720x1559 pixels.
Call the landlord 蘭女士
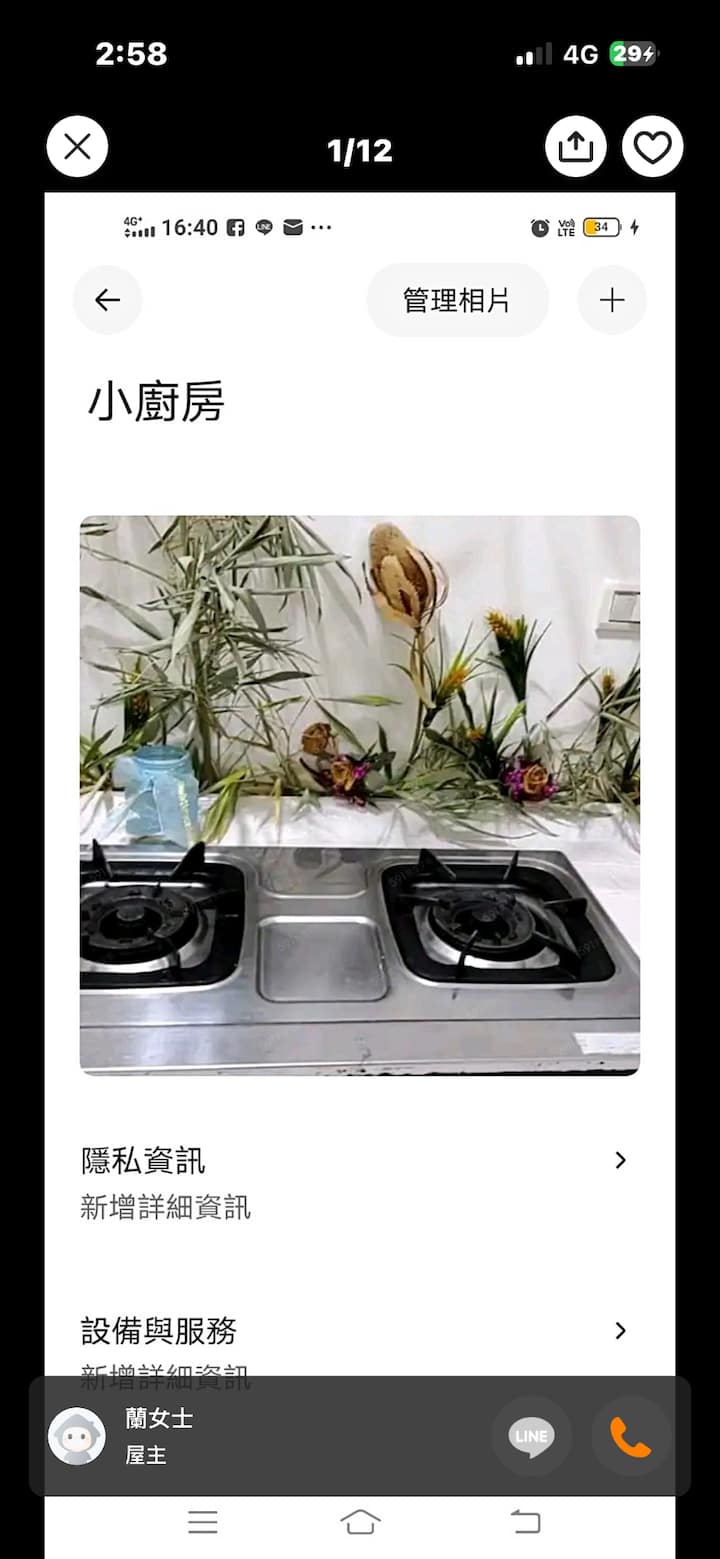[630, 1436]
